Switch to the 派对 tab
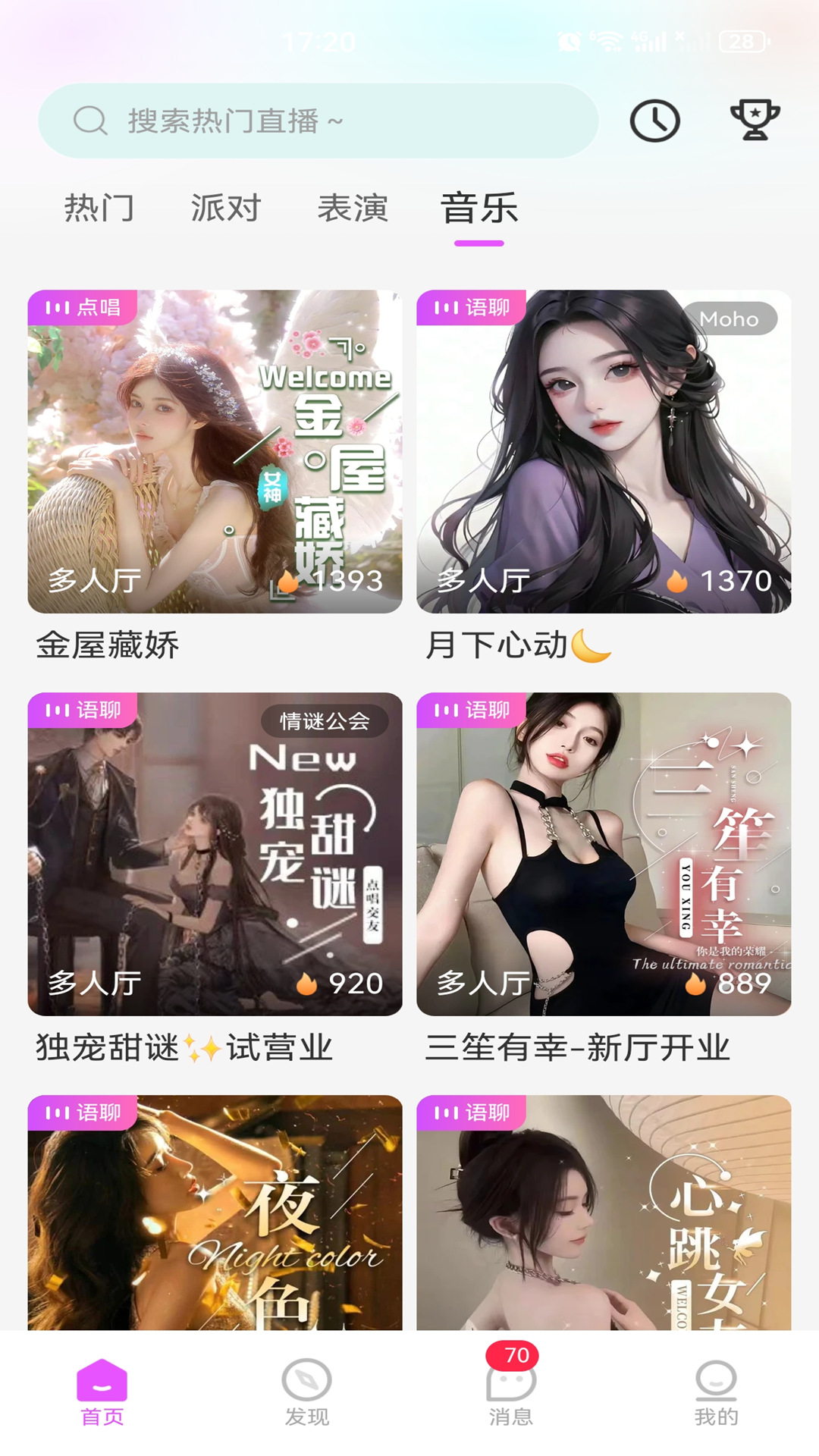Viewport: 819px width, 1456px height. [226, 208]
